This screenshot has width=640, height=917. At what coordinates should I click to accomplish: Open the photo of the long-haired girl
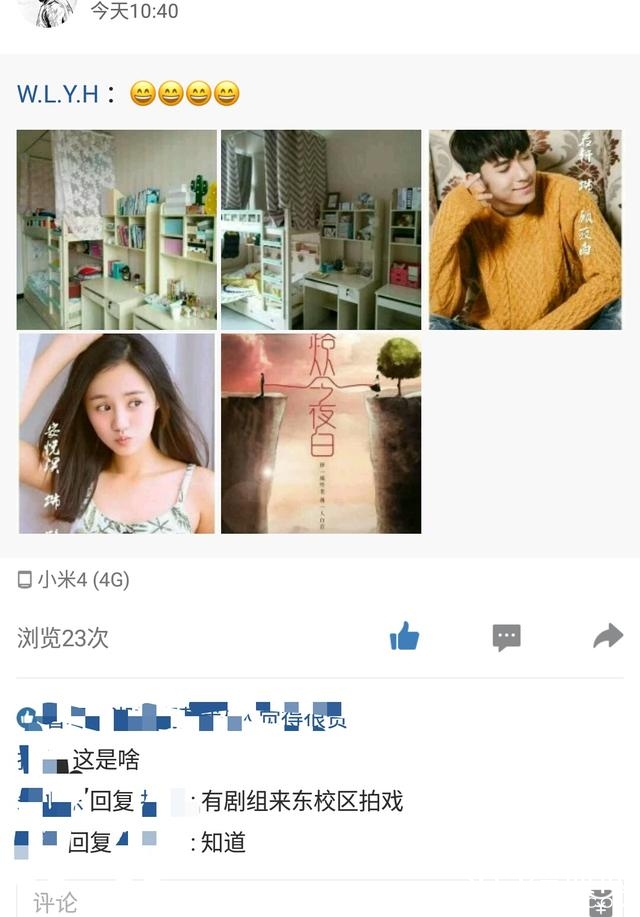click(x=117, y=433)
